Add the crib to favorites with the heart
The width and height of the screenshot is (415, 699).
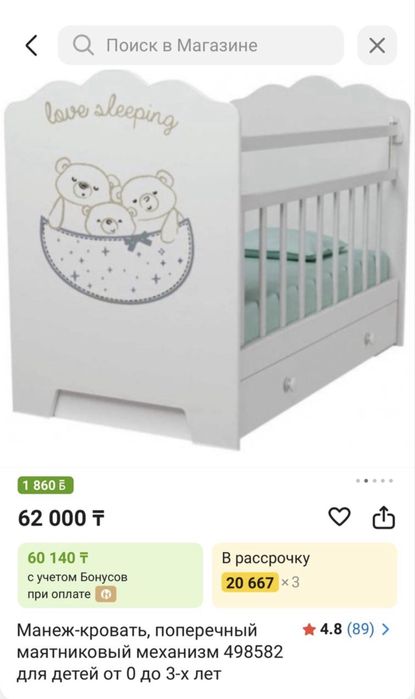point(339,517)
